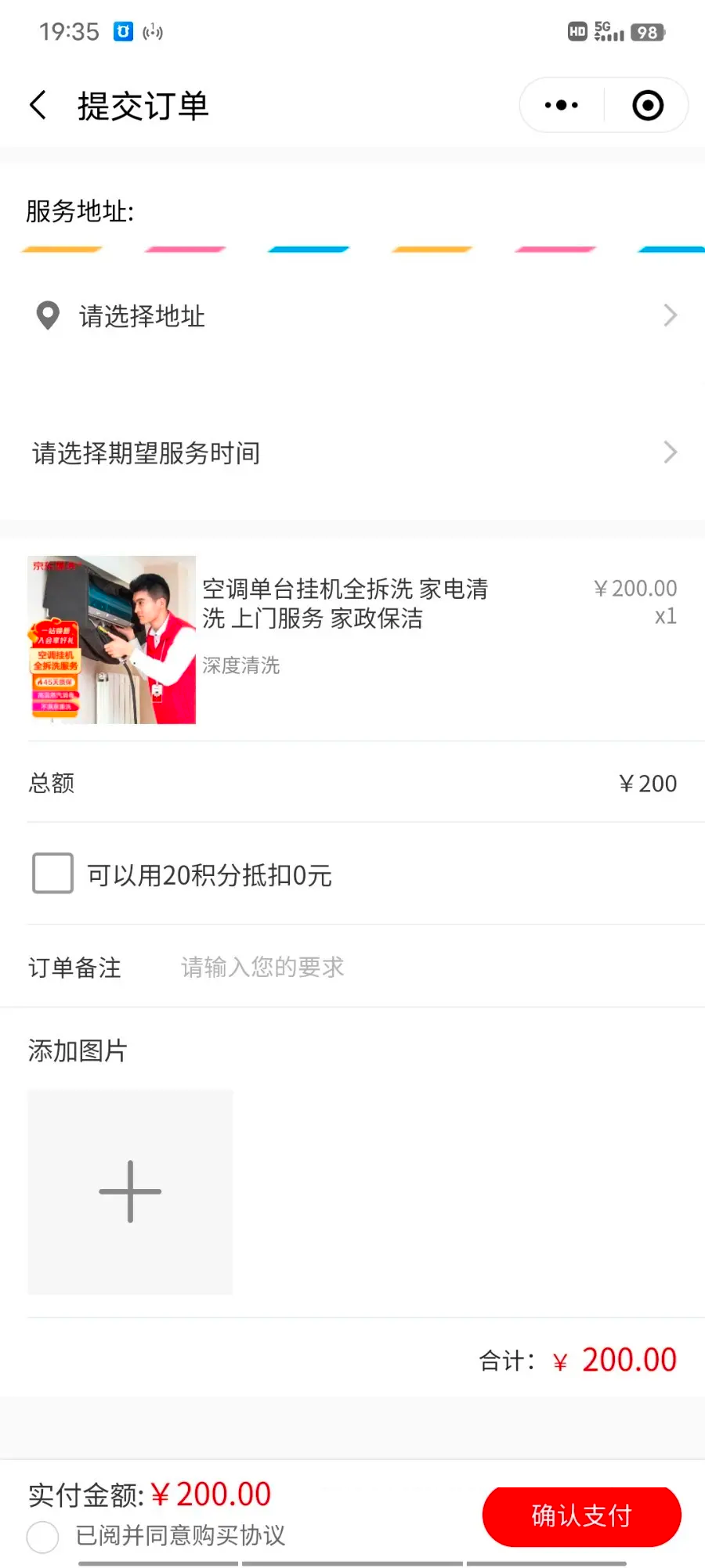Go back from the 提交订单 page

(x=38, y=105)
